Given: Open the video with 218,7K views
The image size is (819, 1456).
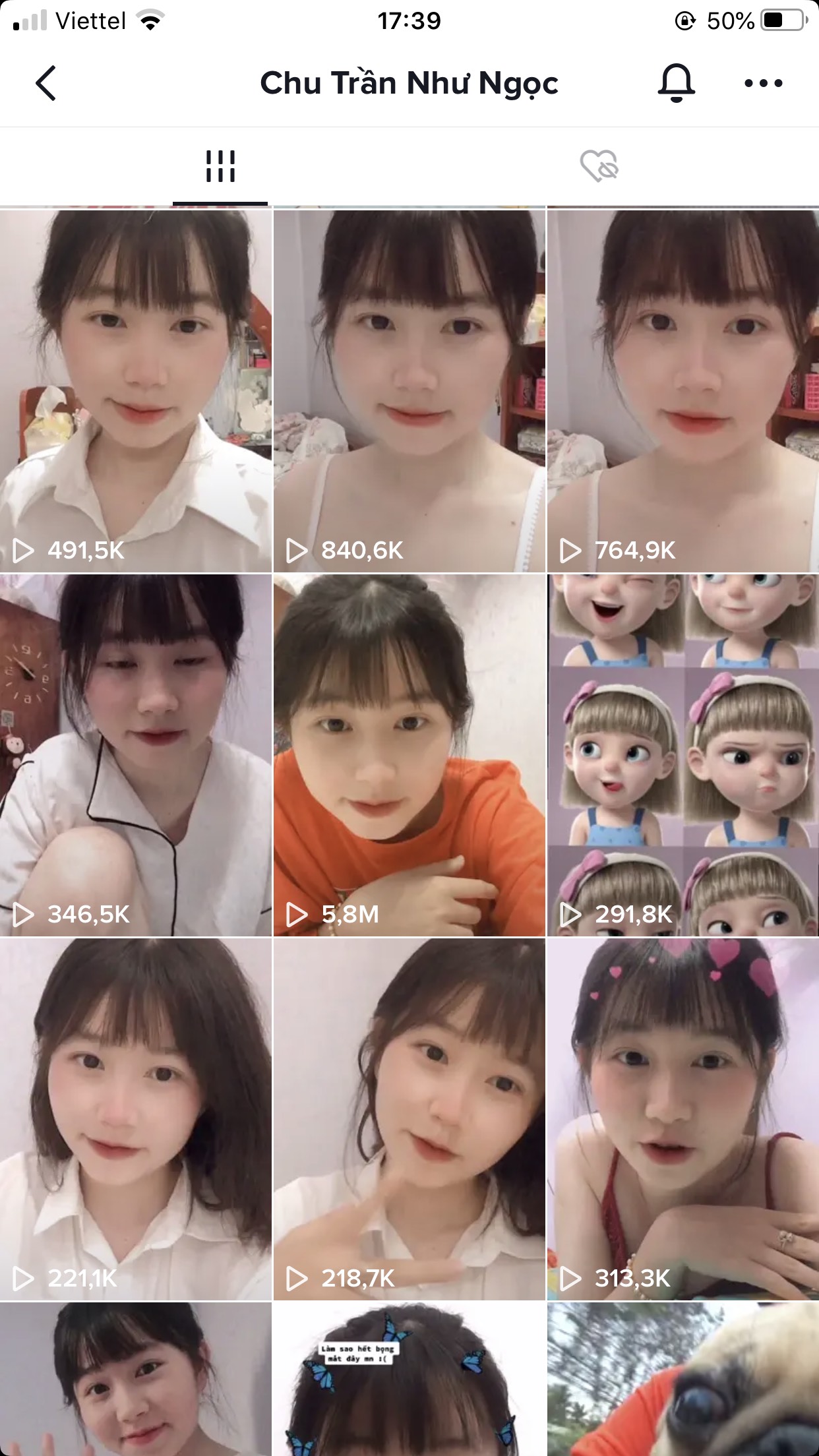Looking at the screenshot, I should coord(409,1119).
